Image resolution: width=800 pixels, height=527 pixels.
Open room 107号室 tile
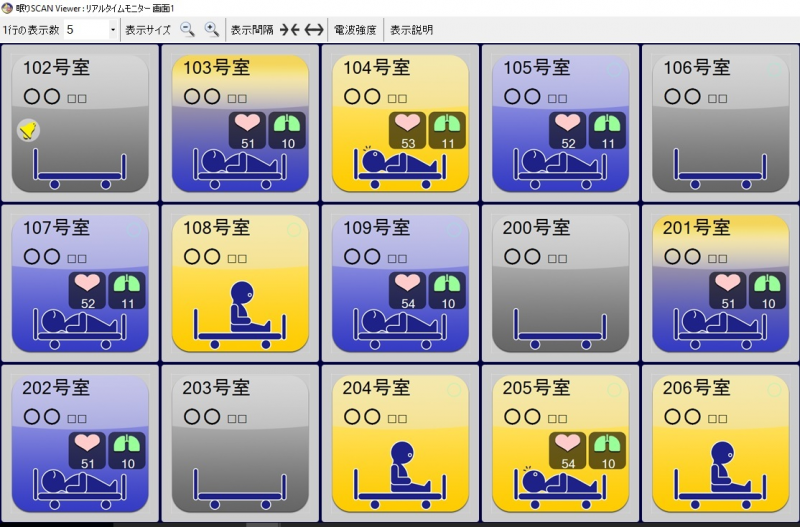(x=80, y=283)
